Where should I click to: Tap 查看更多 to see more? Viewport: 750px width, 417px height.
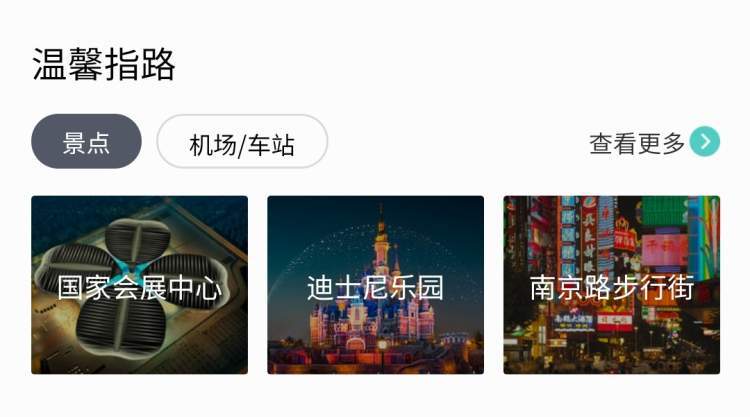tap(653, 143)
